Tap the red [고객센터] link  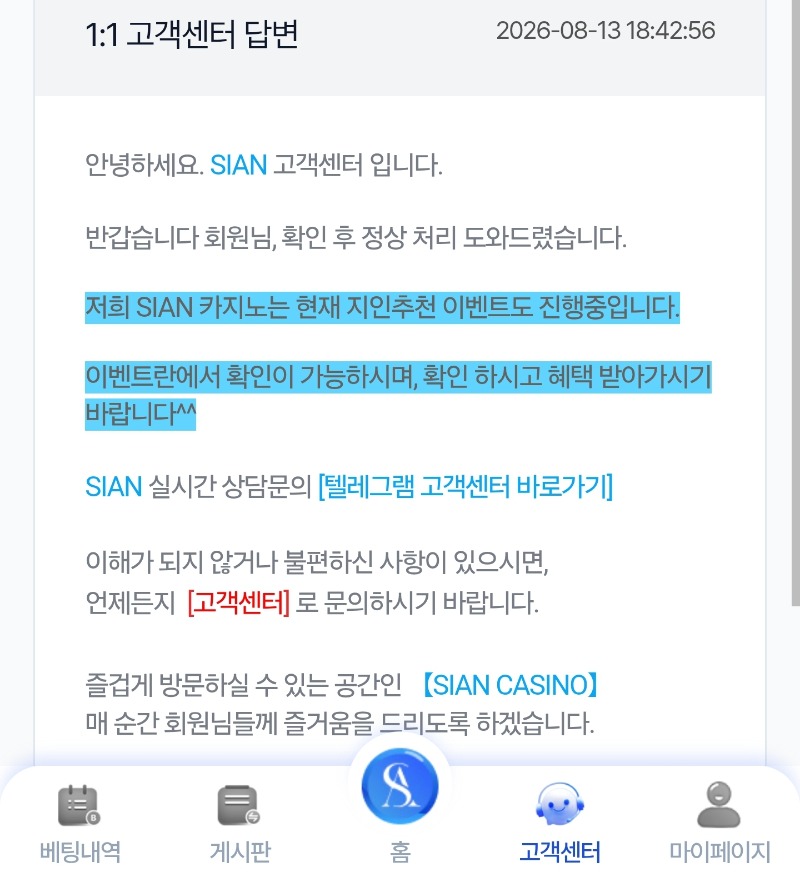(238, 602)
